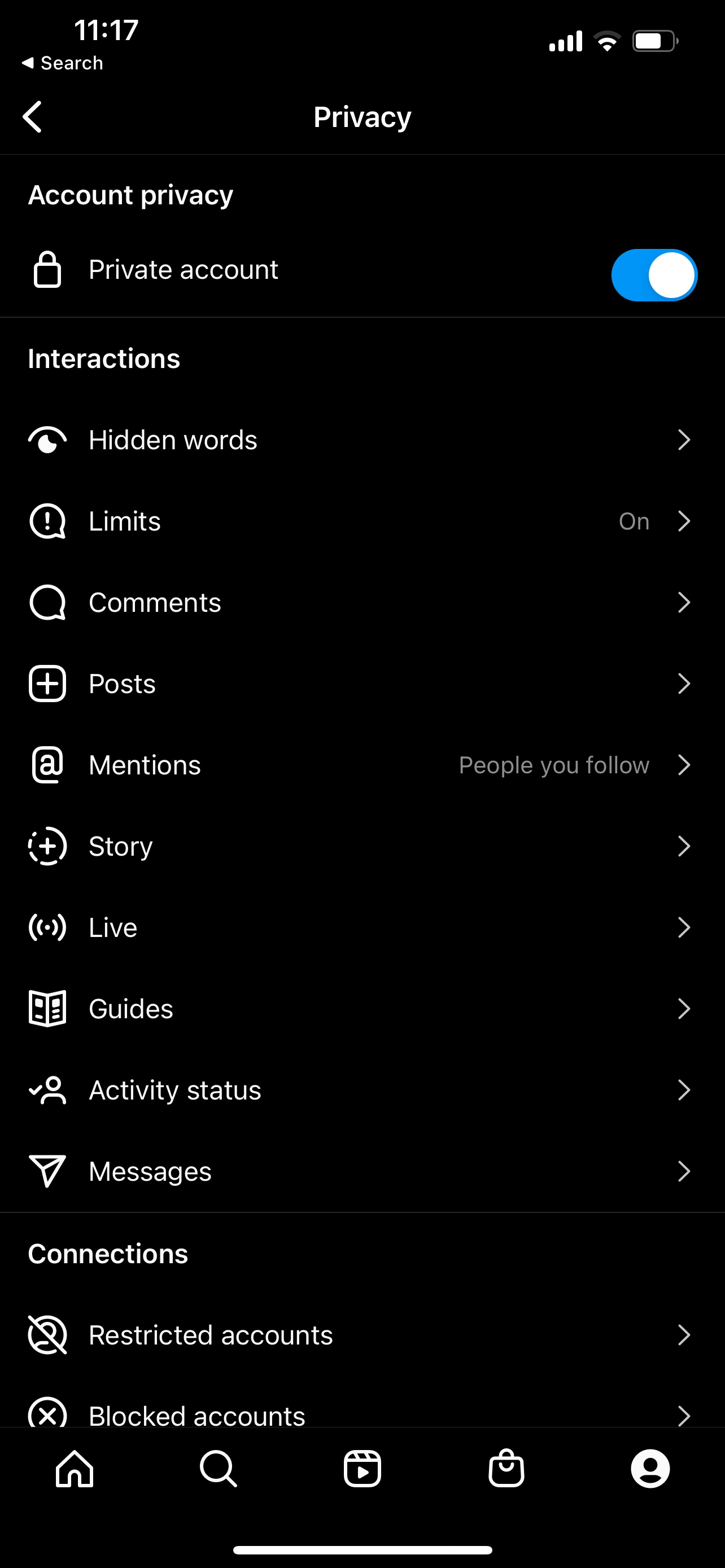
Task: Open Mentions settings
Action: 362,764
